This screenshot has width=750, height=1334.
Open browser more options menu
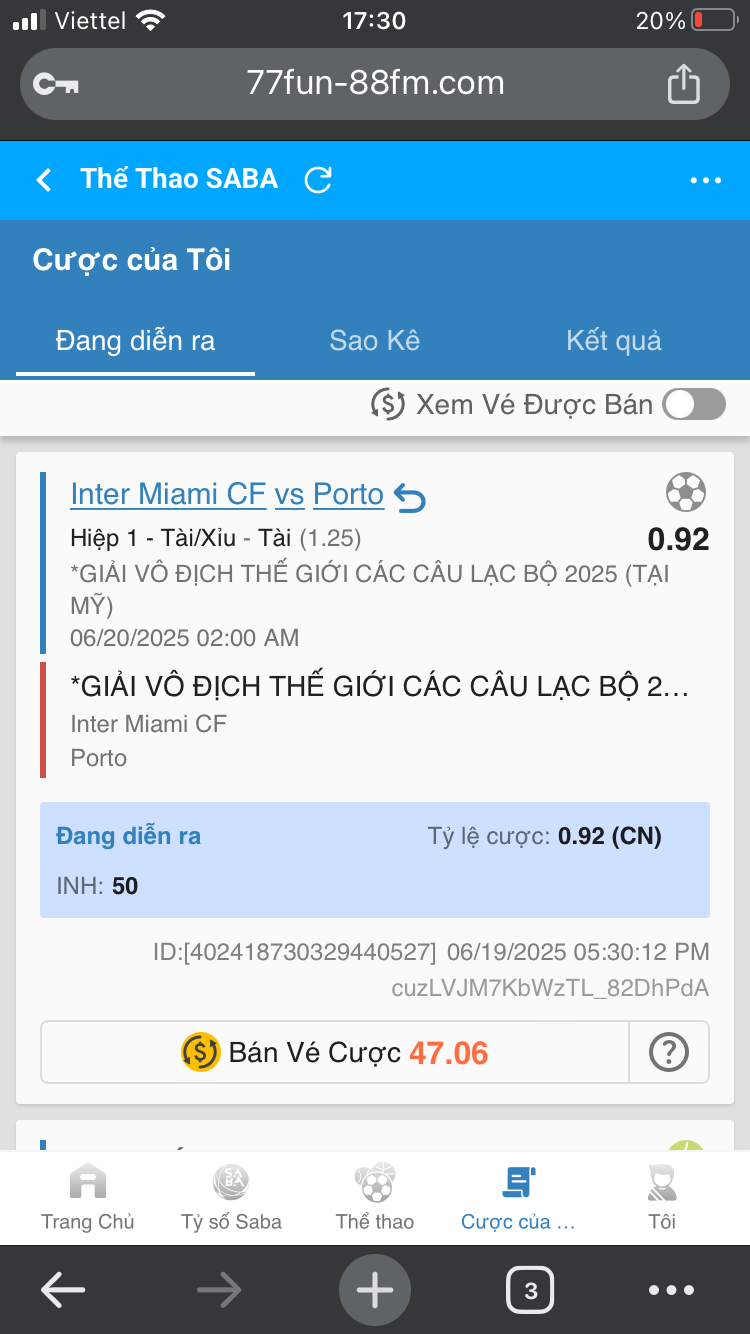671,1290
